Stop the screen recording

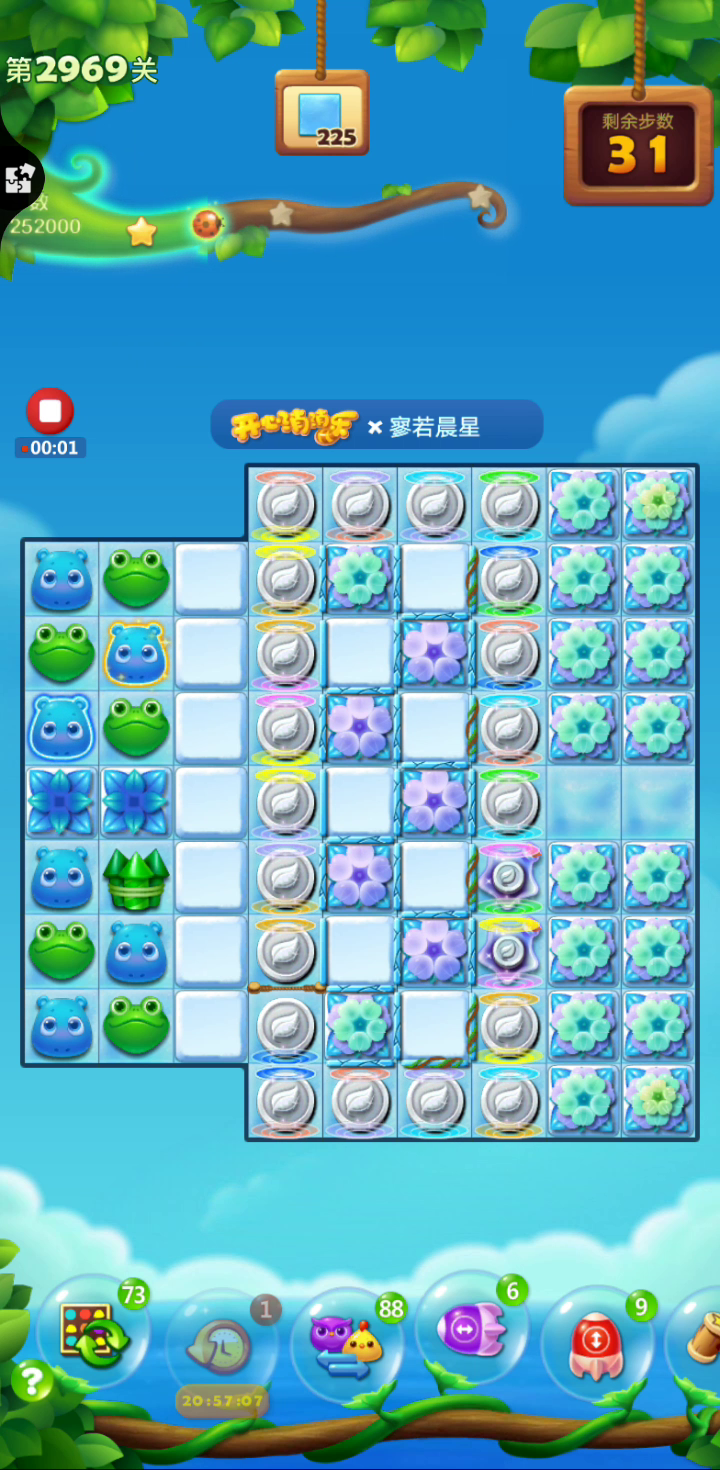[x=50, y=411]
